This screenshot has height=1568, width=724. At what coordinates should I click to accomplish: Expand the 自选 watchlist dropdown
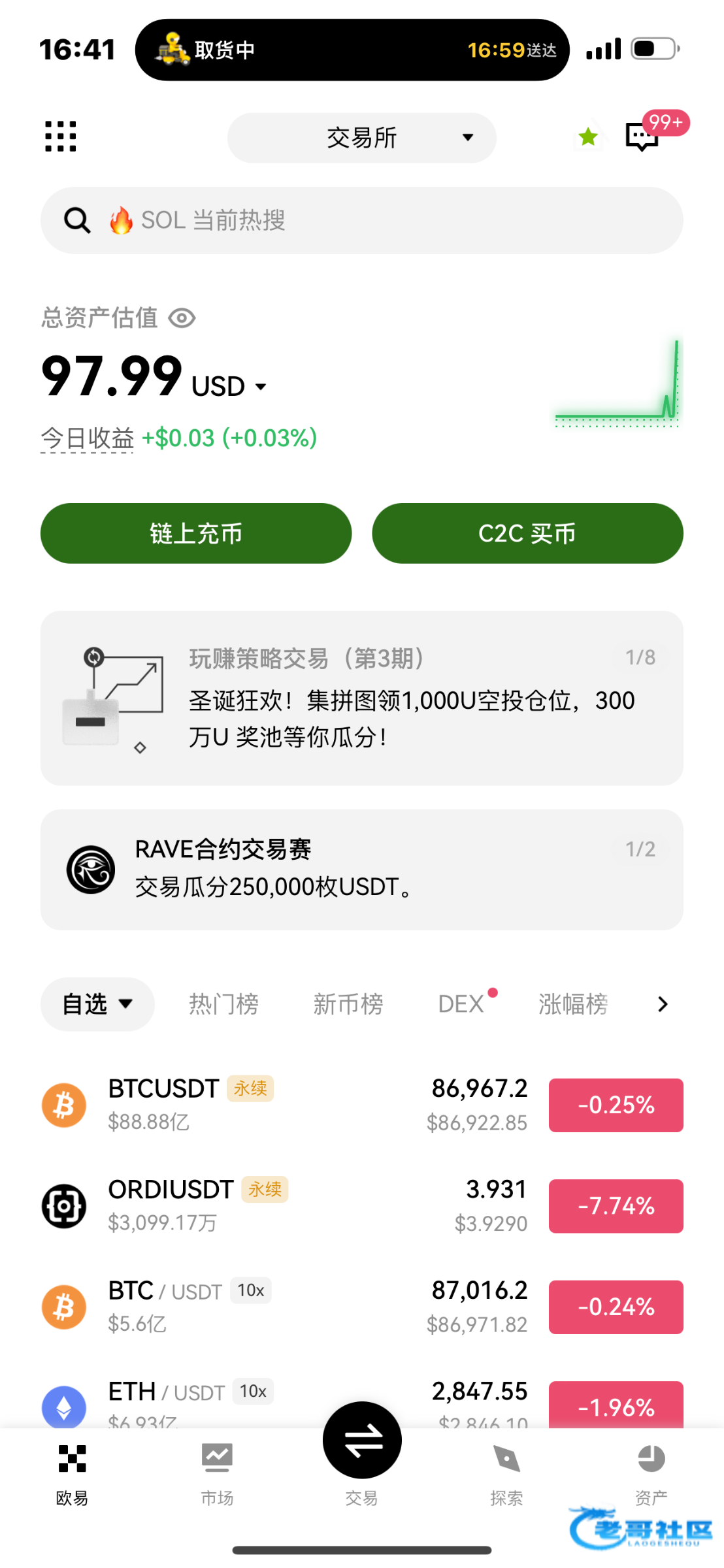coord(97,1004)
